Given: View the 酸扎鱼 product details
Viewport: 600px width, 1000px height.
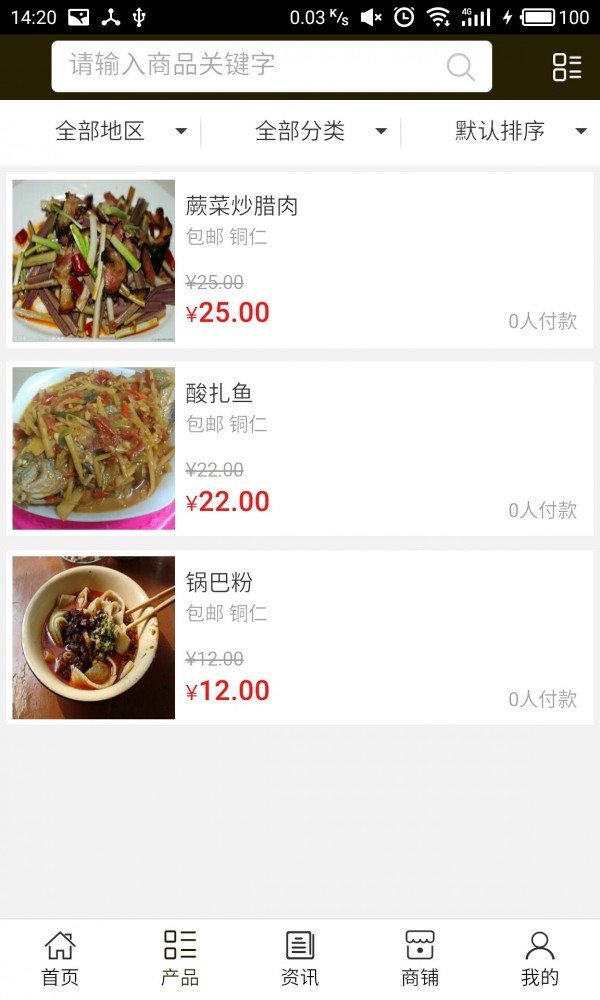Looking at the screenshot, I should [x=300, y=448].
